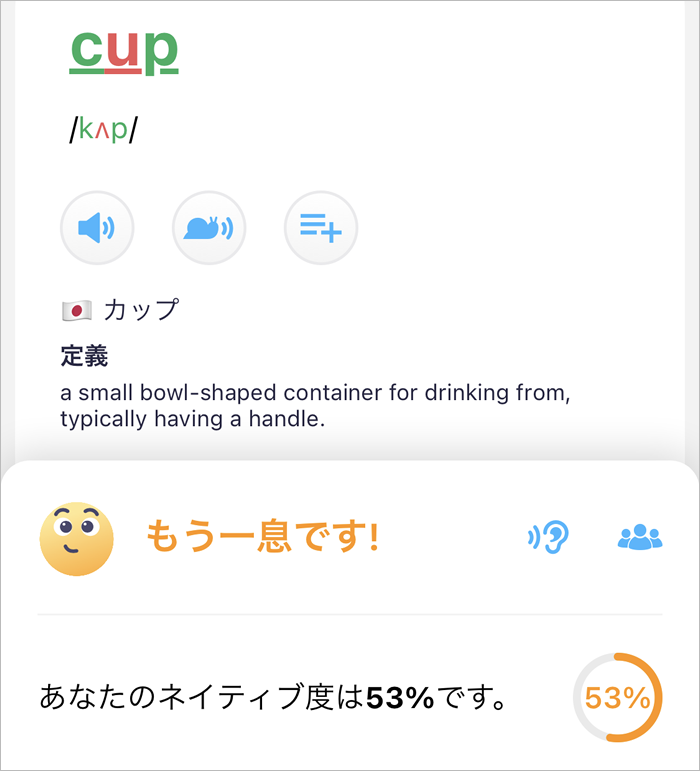
Task: Tap the underlined word cup
Action: pyautogui.click(x=124, y=50)
